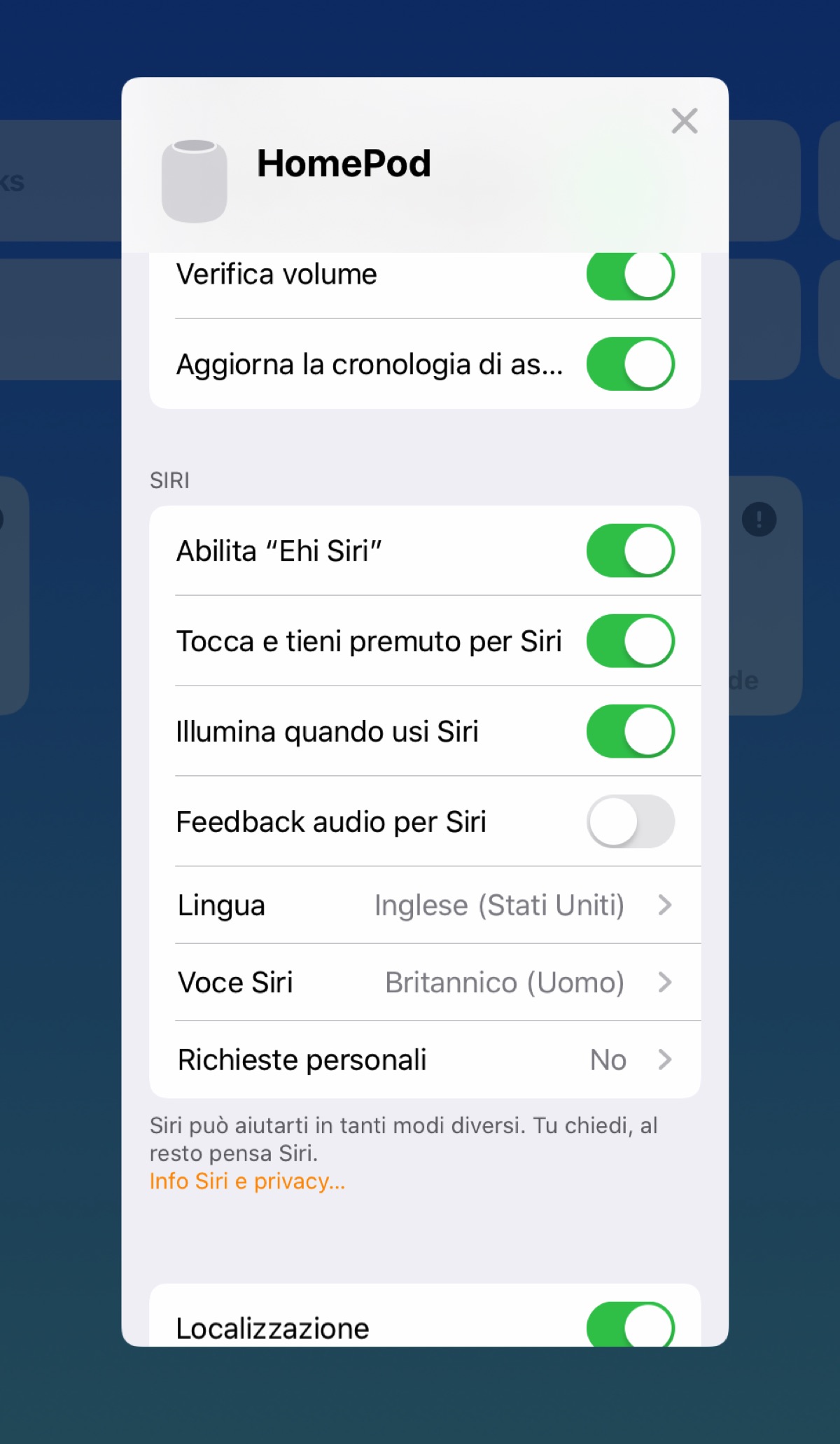Open Voce Siri options
The width and height of the screenshot is (840, 1444).
click(x=425, y=983)
